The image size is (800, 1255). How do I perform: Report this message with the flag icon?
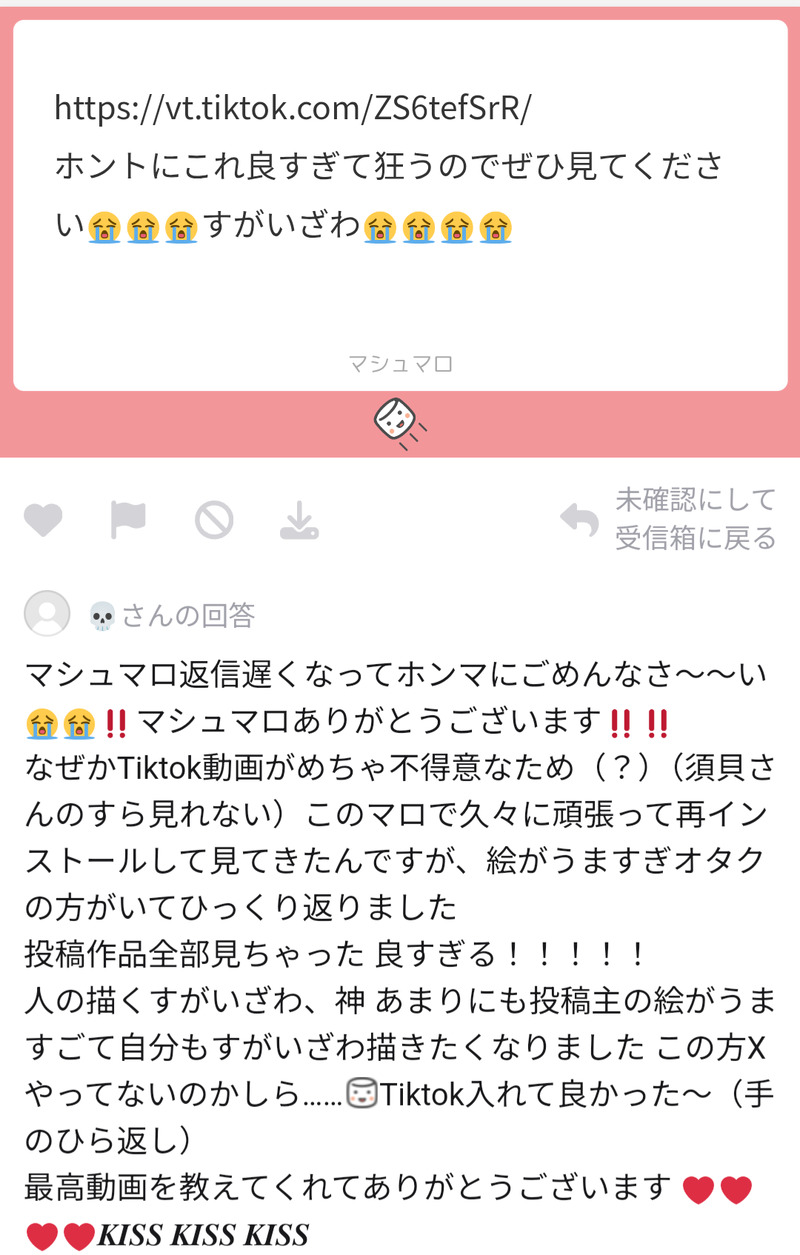tap(128, 520)
